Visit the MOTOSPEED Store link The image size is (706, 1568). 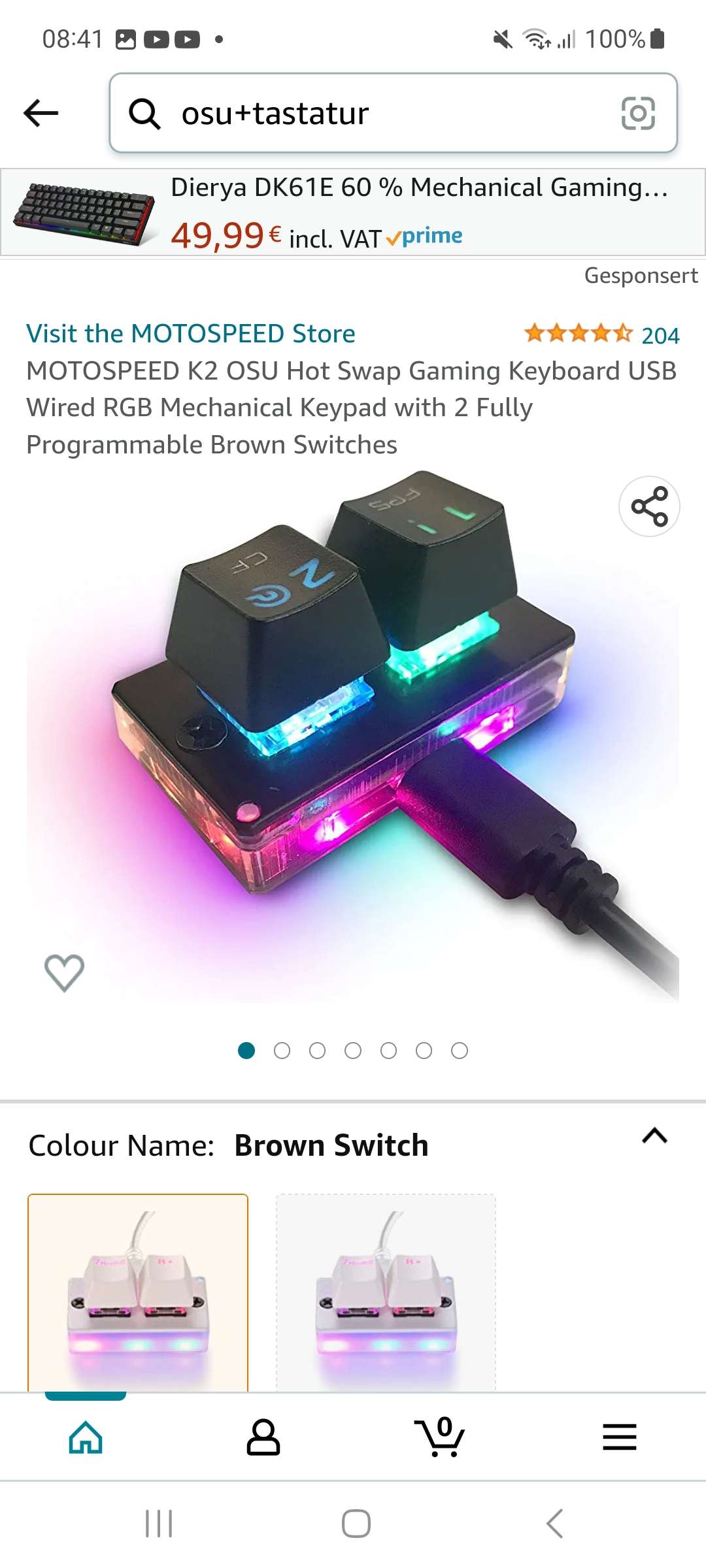click(x=191, y=334)
